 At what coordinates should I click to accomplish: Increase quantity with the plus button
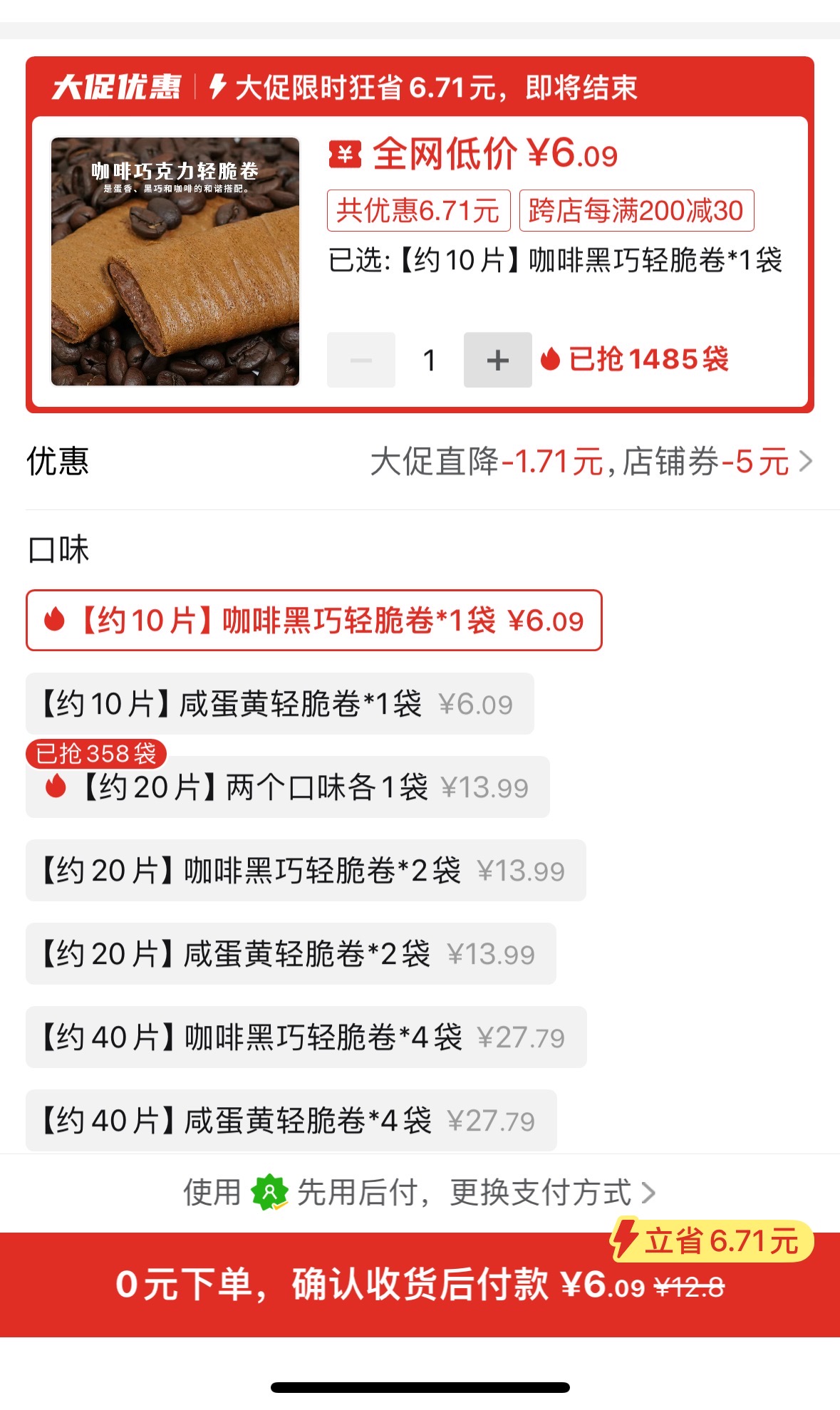497,360
